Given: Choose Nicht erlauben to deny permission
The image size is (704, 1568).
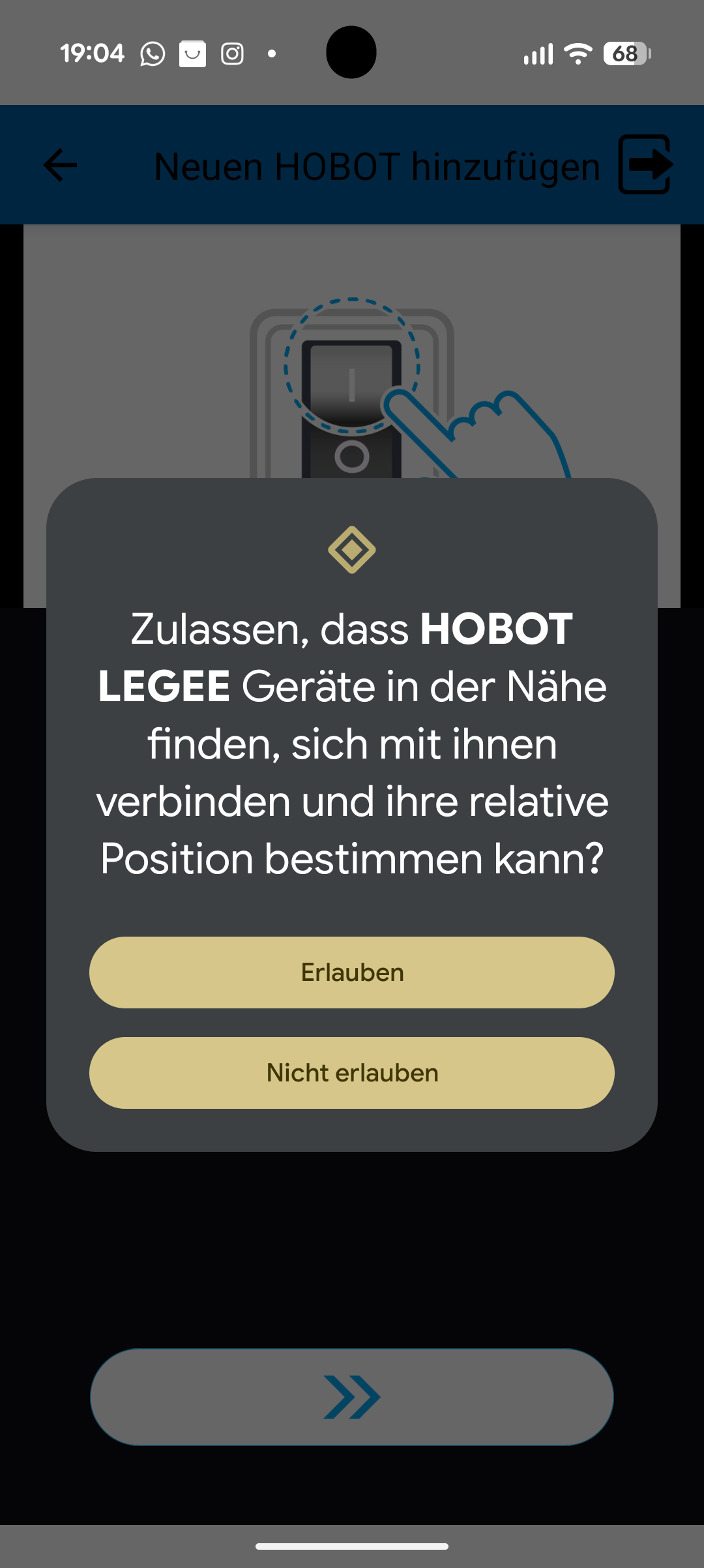Looking at the screenshot, I should 352,1073.
